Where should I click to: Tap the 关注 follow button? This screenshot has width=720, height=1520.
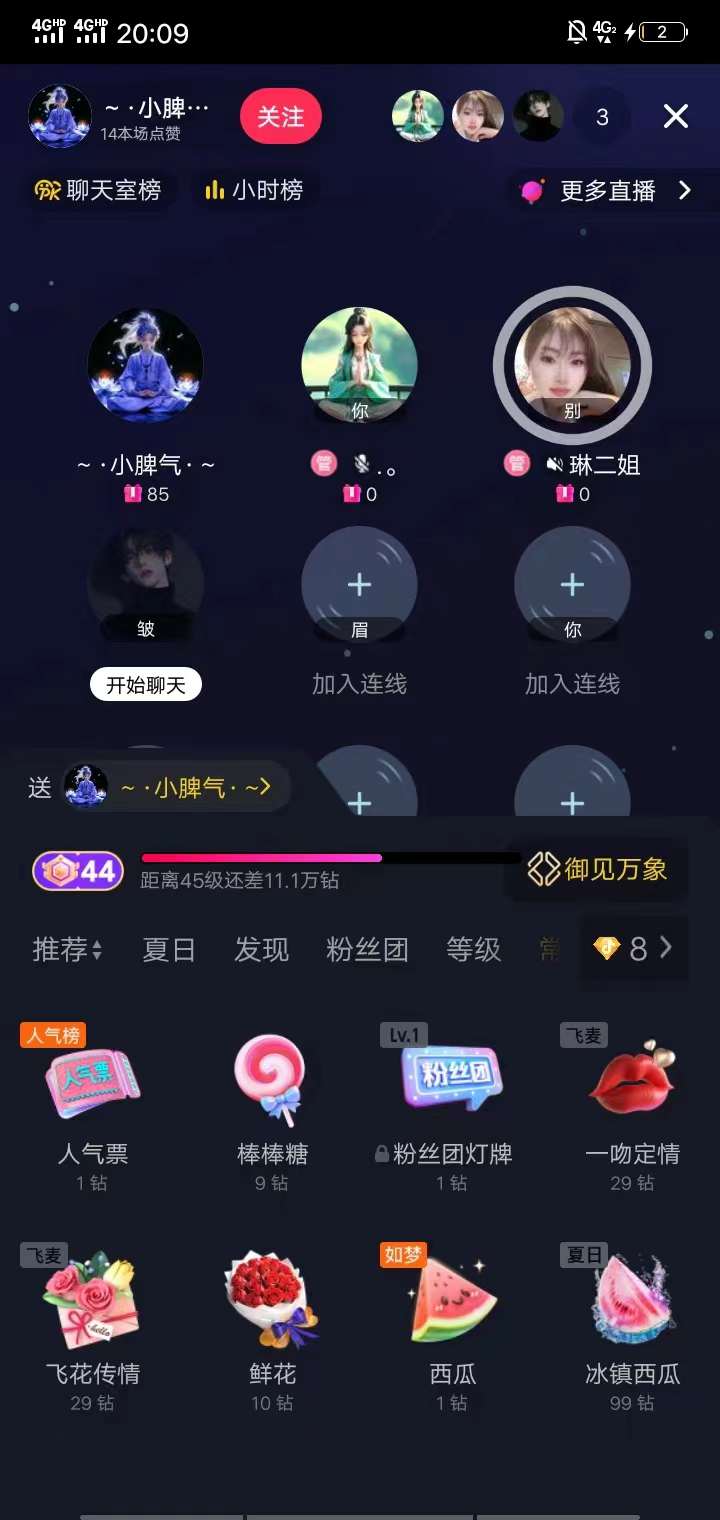[281, 117]
